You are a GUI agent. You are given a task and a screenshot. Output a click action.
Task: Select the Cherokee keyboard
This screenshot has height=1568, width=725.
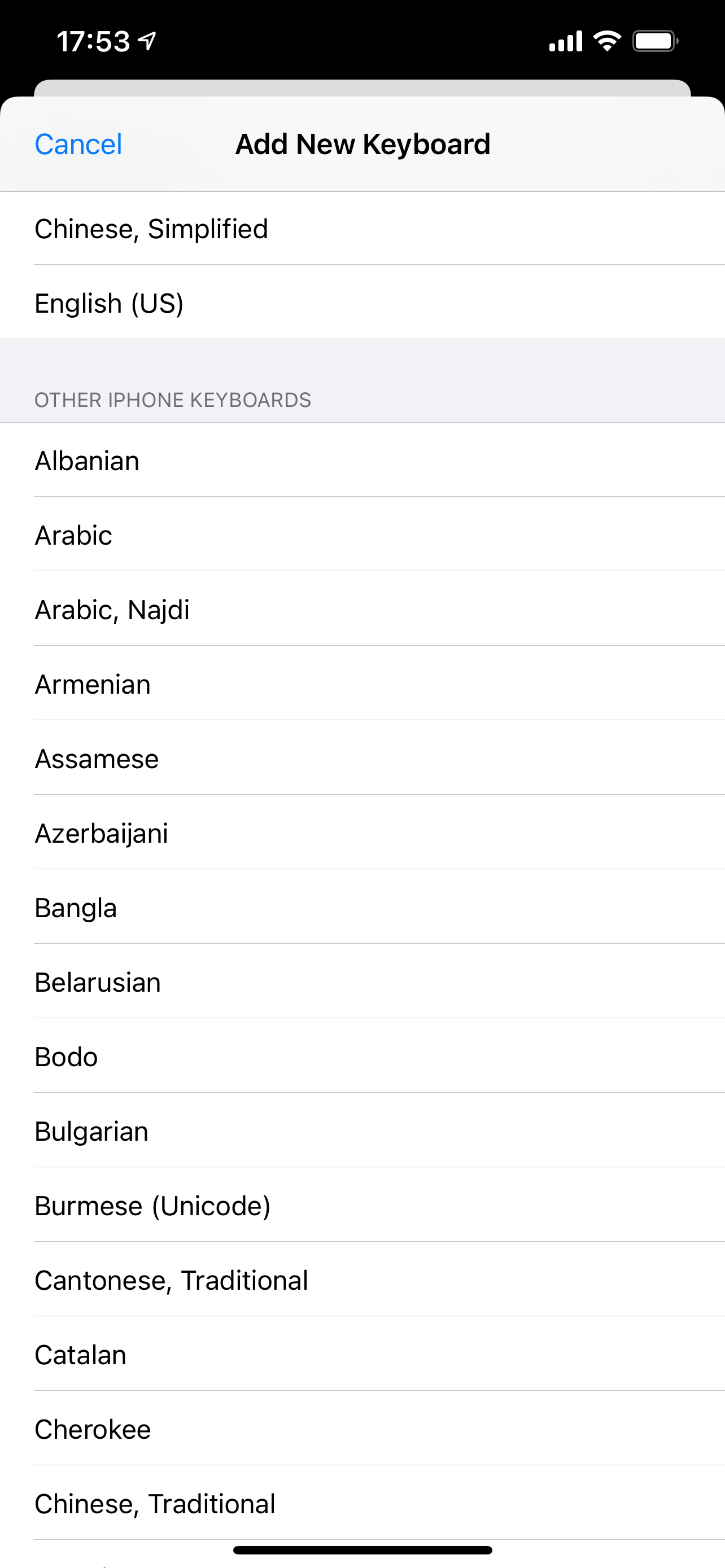tap(362, 1429)
